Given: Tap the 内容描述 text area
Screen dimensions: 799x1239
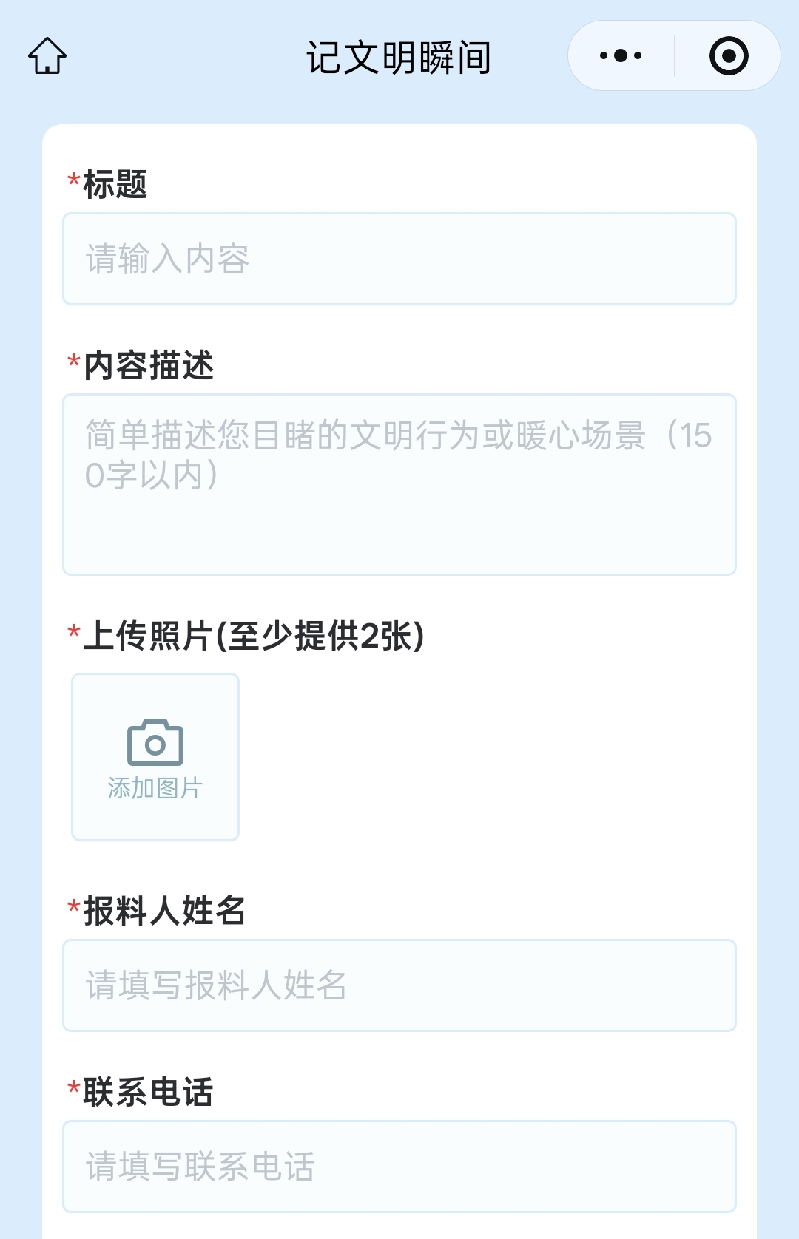Looking at the screenshot, I should point(399,485).
